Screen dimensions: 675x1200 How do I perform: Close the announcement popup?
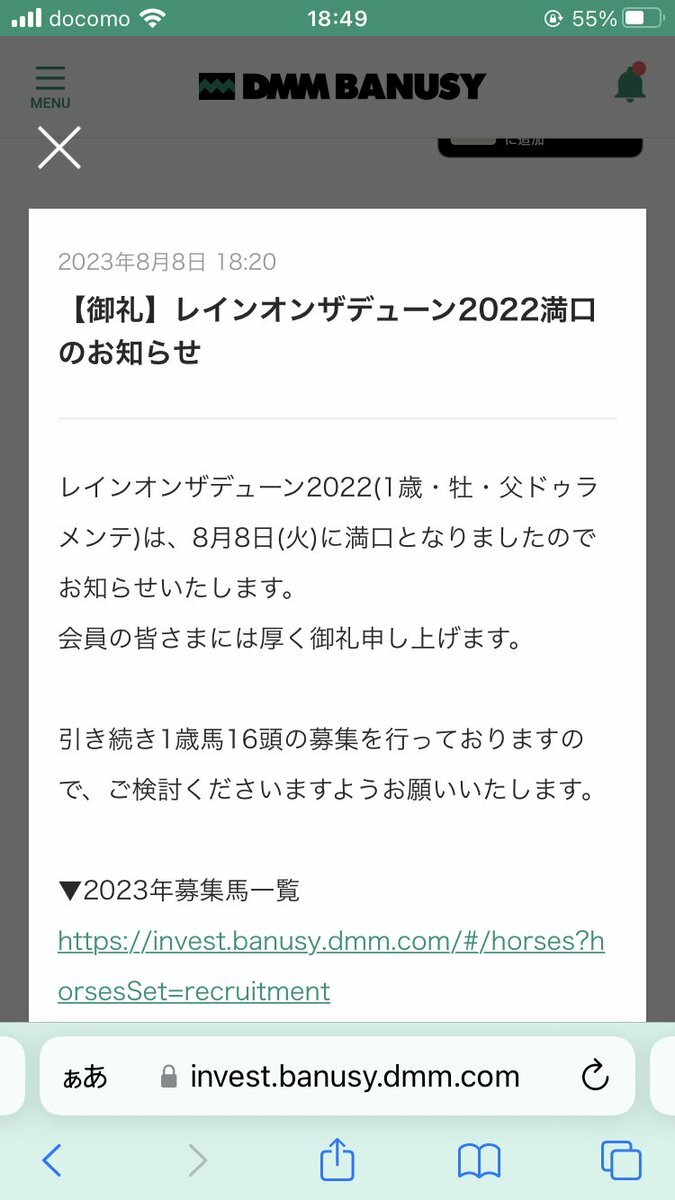pyautogui.click(x=59, y=148)
